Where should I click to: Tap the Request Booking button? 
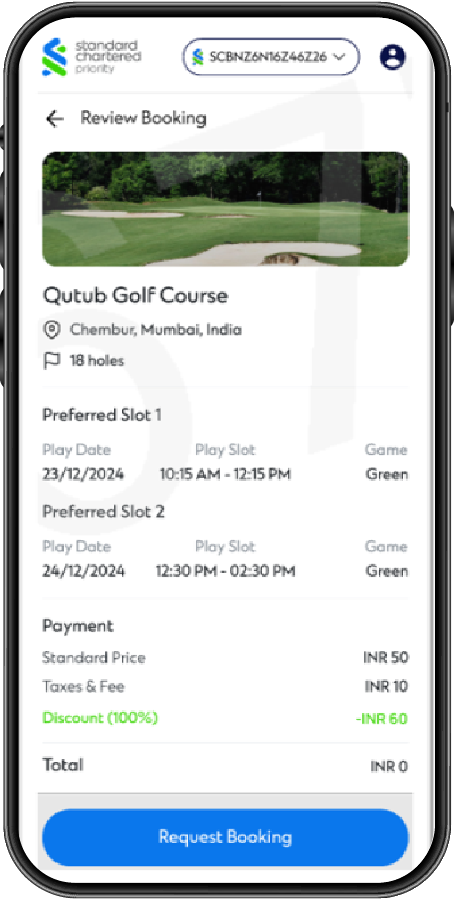(x=225, y=837)
